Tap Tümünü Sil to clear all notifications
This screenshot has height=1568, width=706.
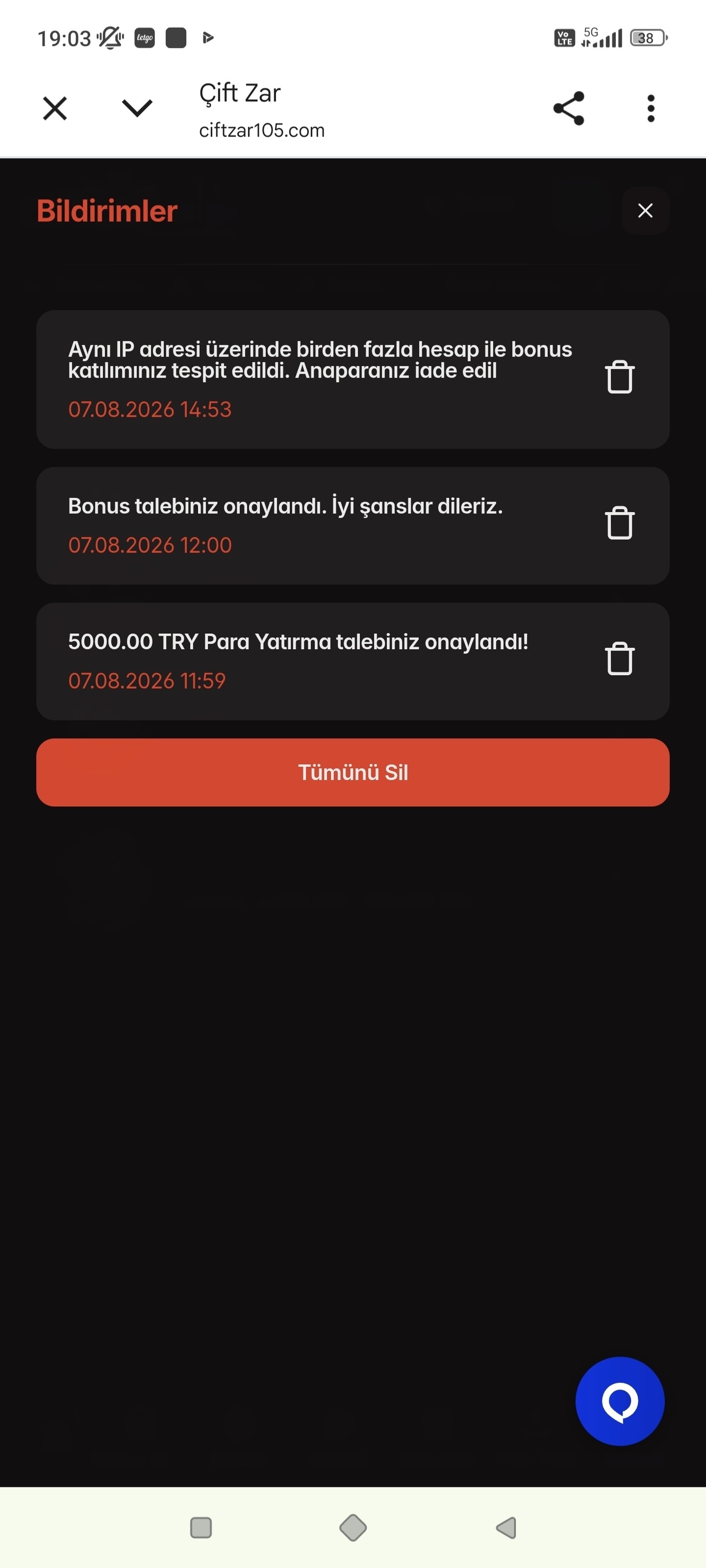tap(353, 772)
